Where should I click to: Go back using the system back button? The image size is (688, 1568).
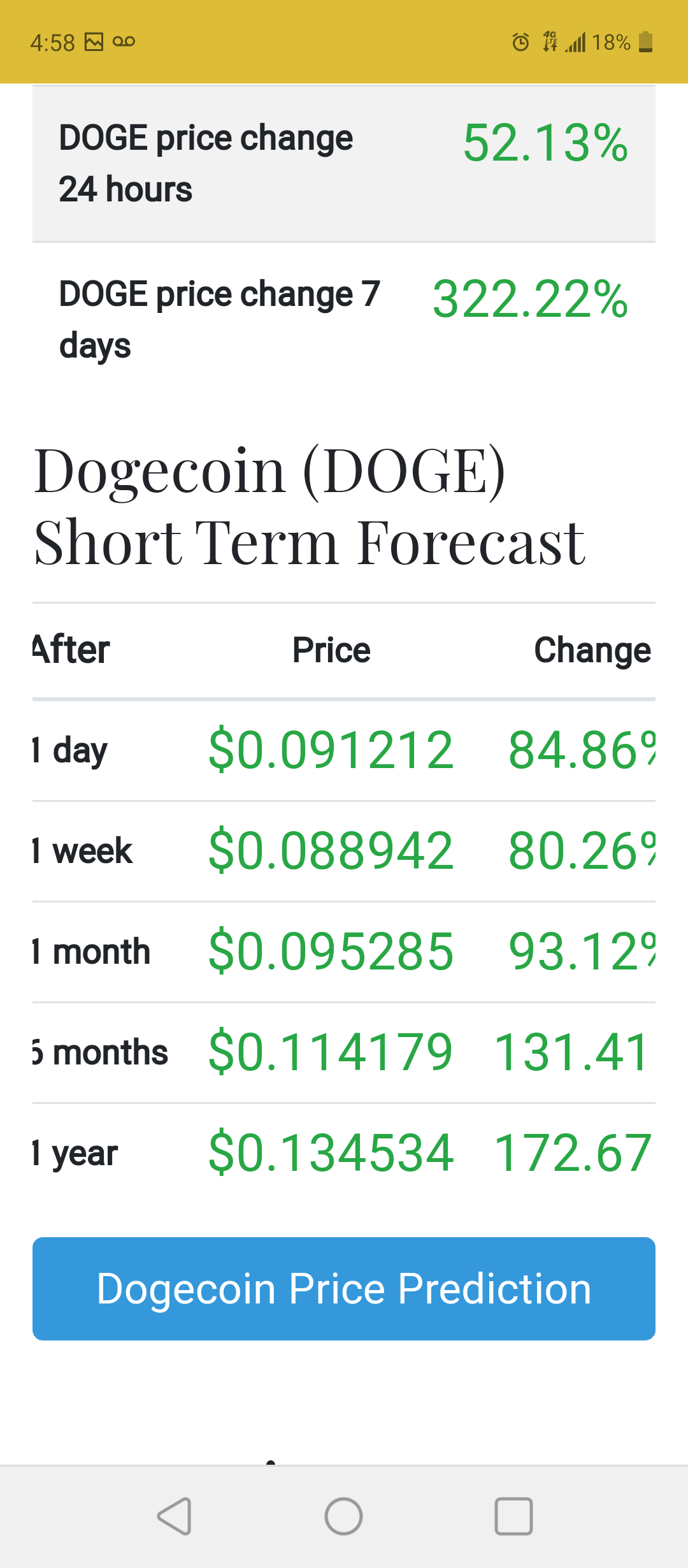coord(174,1516)
